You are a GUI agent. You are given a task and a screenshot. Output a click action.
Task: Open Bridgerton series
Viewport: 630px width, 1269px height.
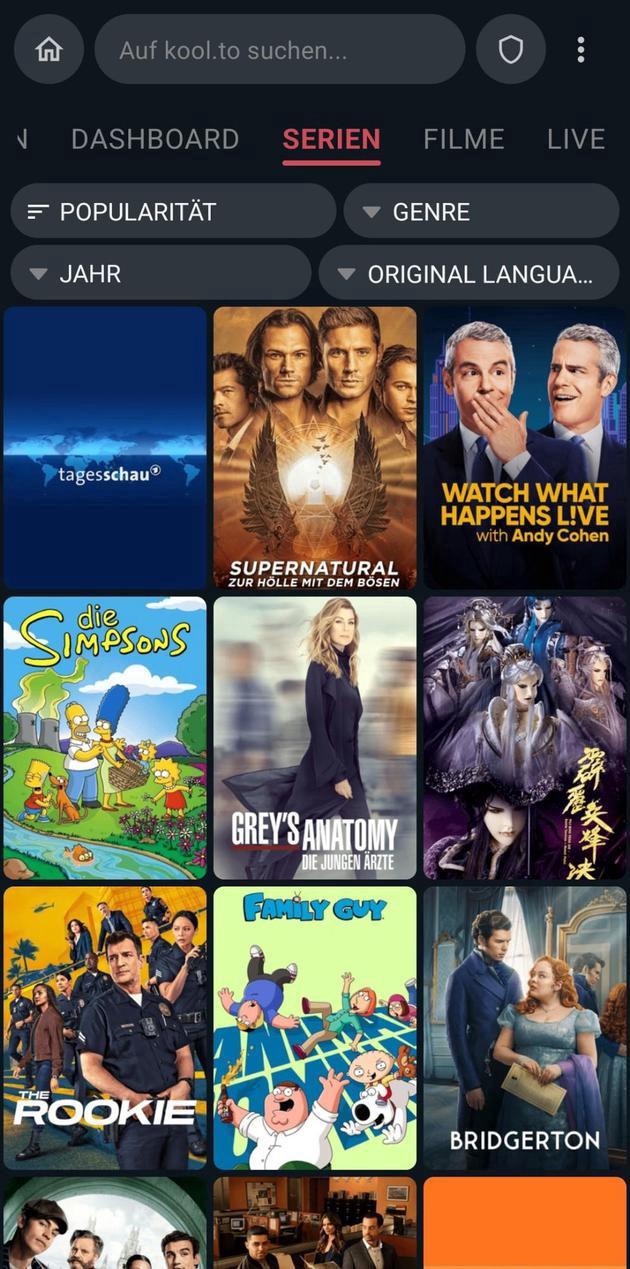(x=525, y=1028)
